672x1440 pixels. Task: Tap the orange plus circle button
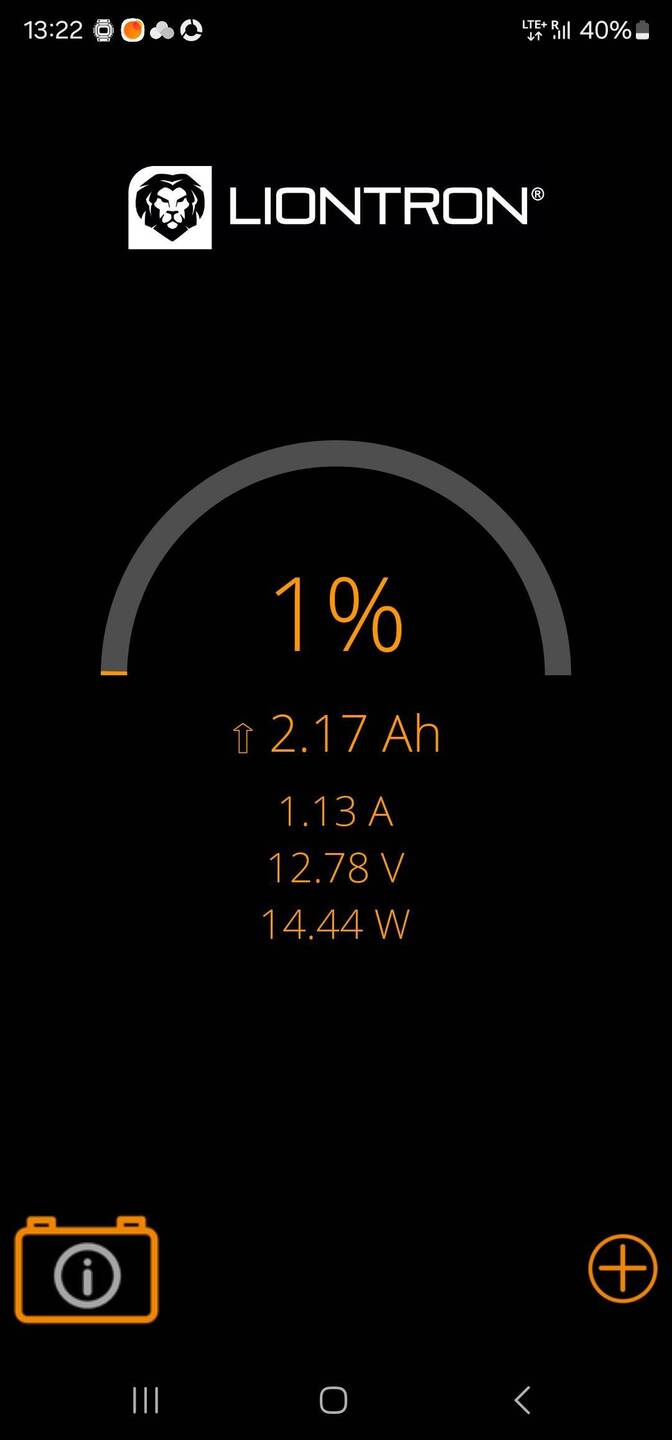point(623,1270)
